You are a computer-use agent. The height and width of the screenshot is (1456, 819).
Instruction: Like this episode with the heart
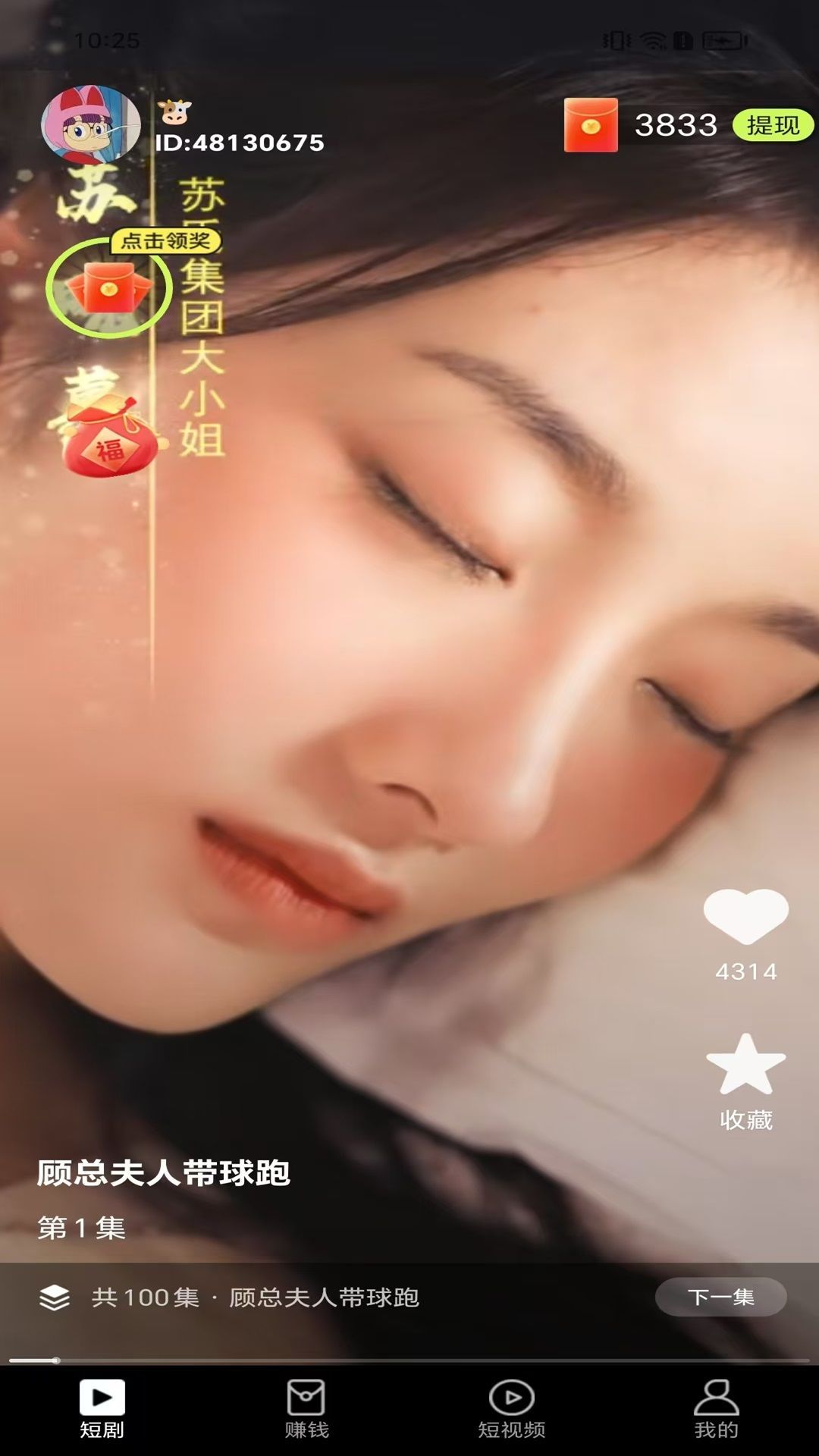click(x=746, y=916)
